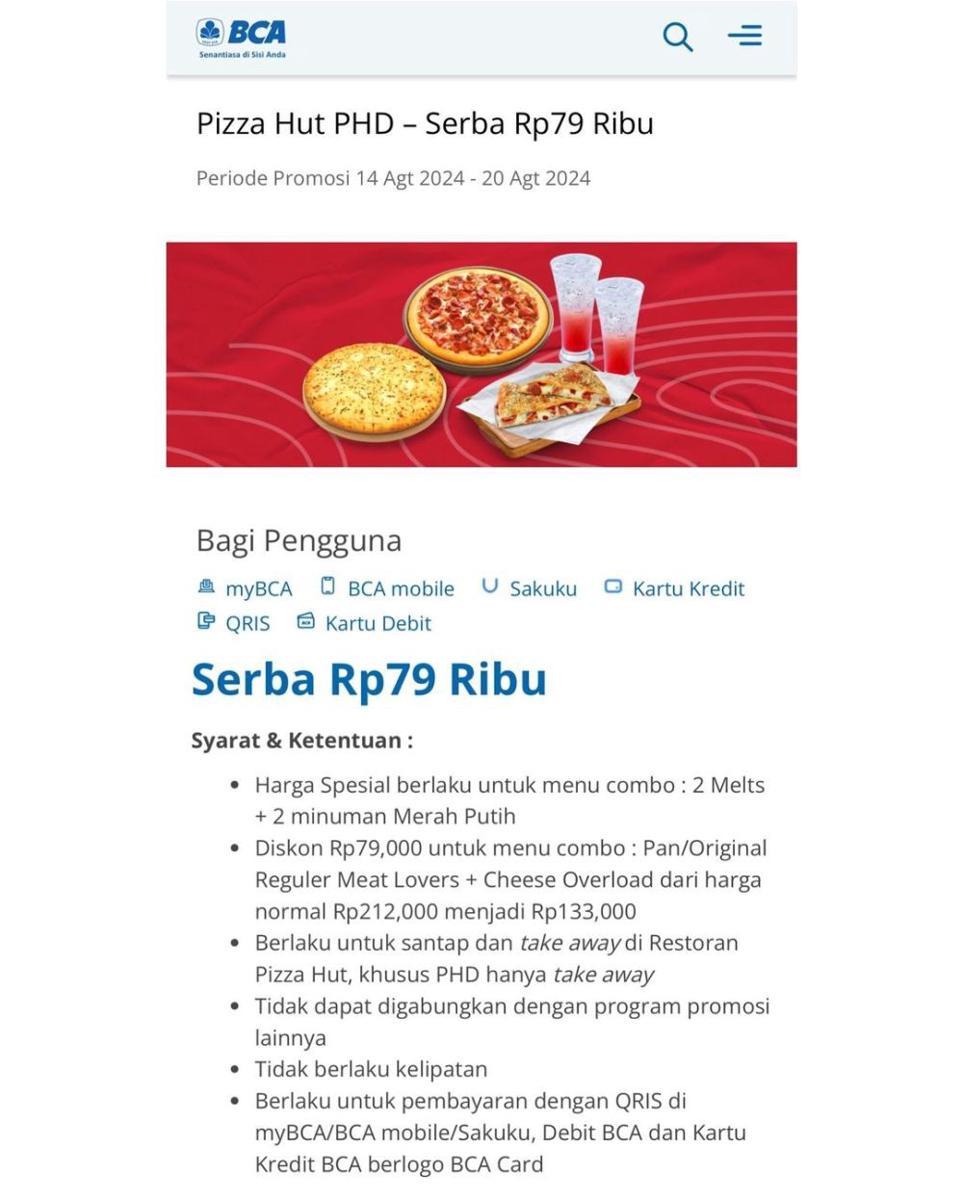Open the QRIS link
Image resolution: width=963 pixels, height=1200 pixels.
pyautogui.click(x=234, y=623)
